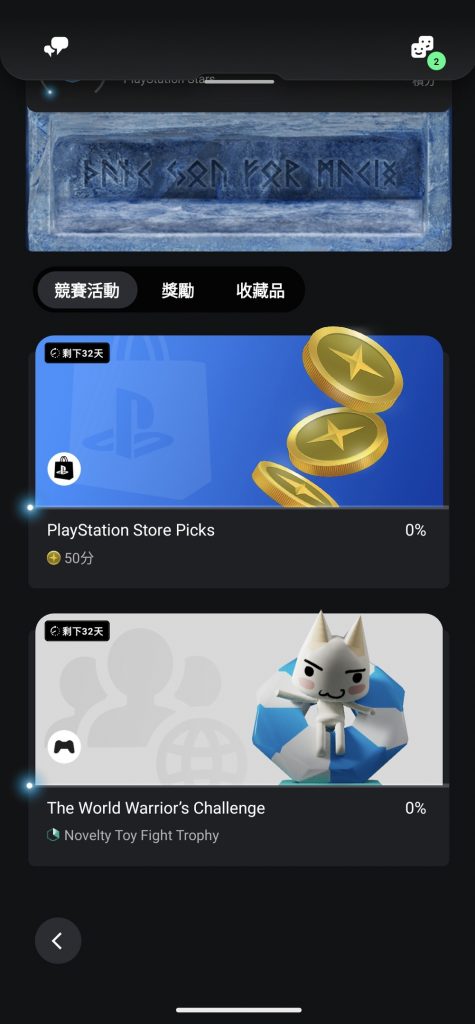Switch to the 獎勵 tab

coord(178,291)
